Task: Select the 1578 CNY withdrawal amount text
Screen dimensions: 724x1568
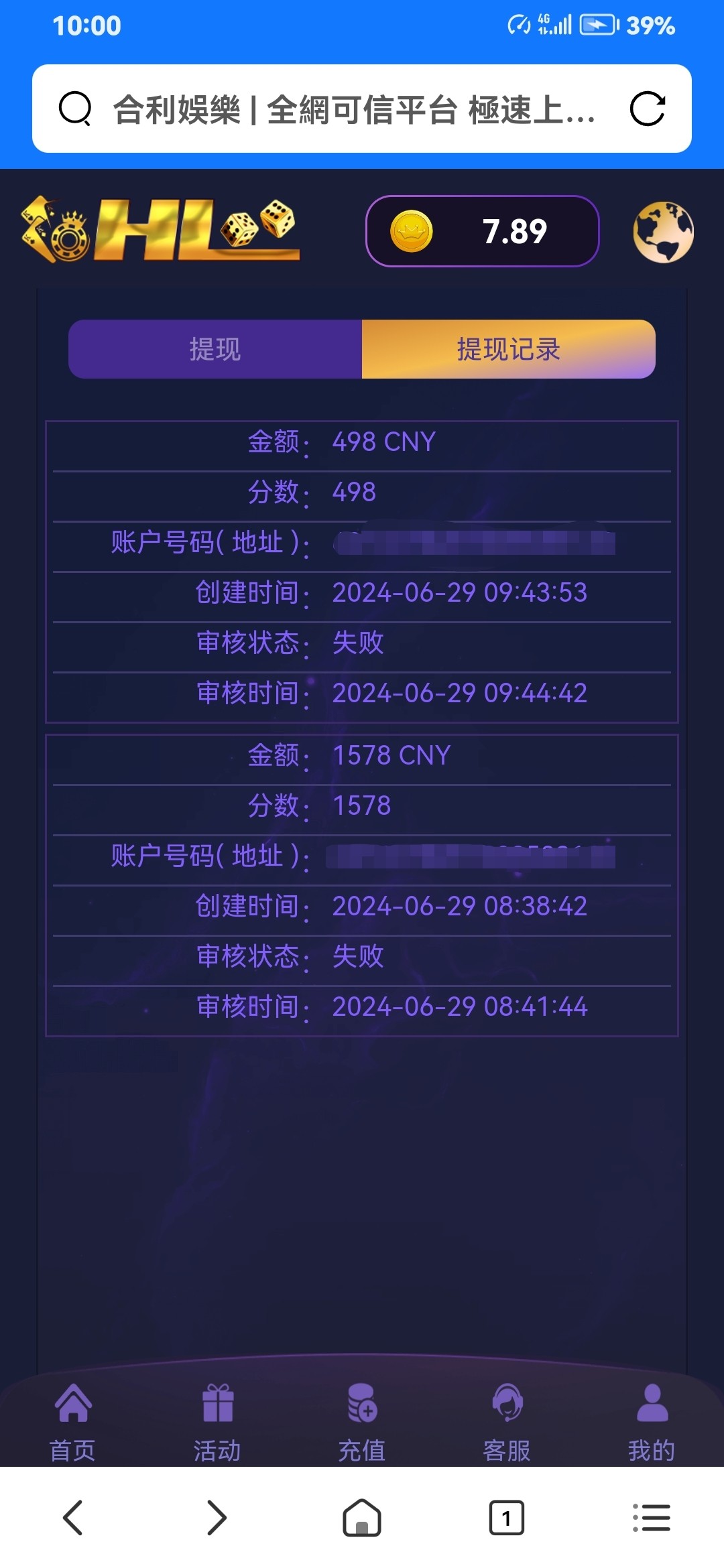Action: tap(392, 756)
